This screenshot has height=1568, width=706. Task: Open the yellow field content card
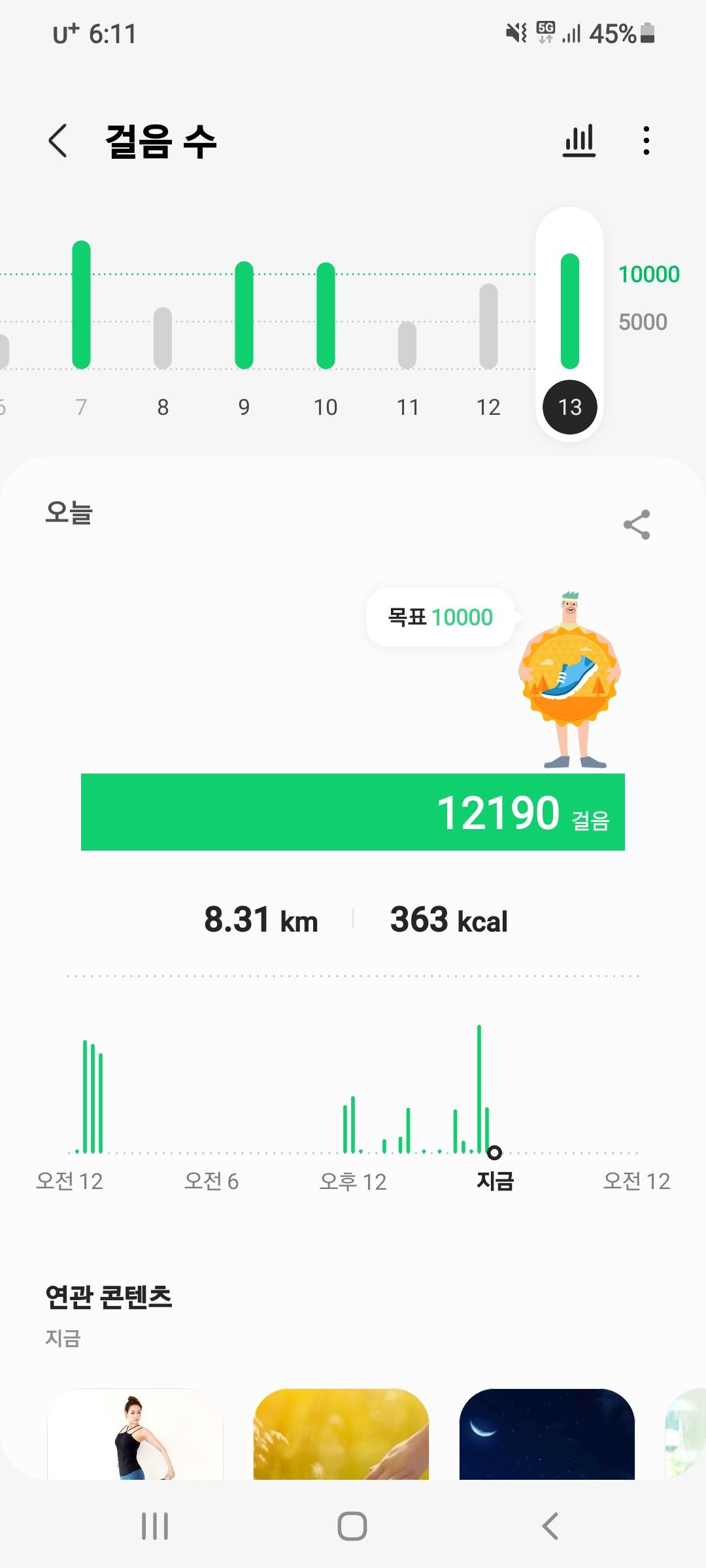pos(341,1434)
